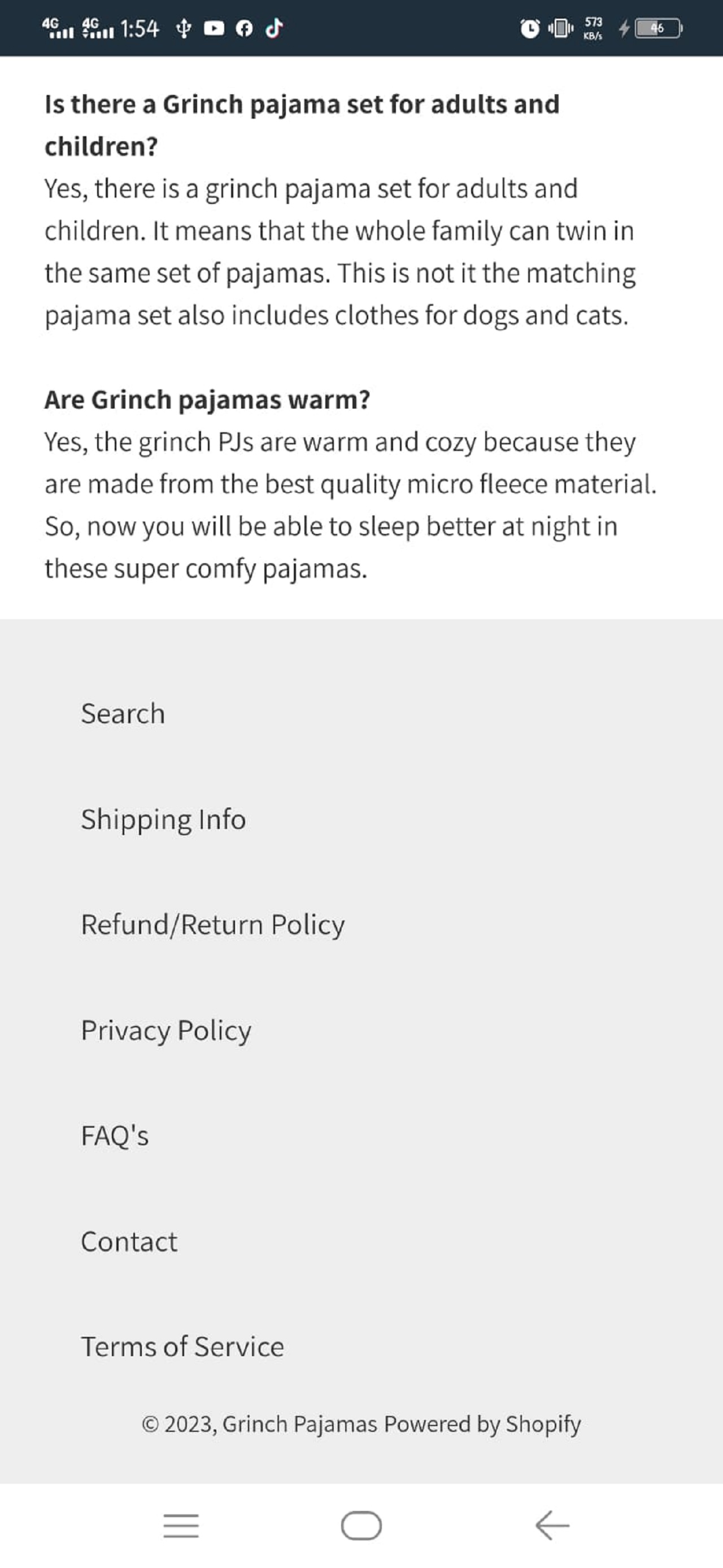
Task: Open the Refund/Return Policy page
Action: 212,924
